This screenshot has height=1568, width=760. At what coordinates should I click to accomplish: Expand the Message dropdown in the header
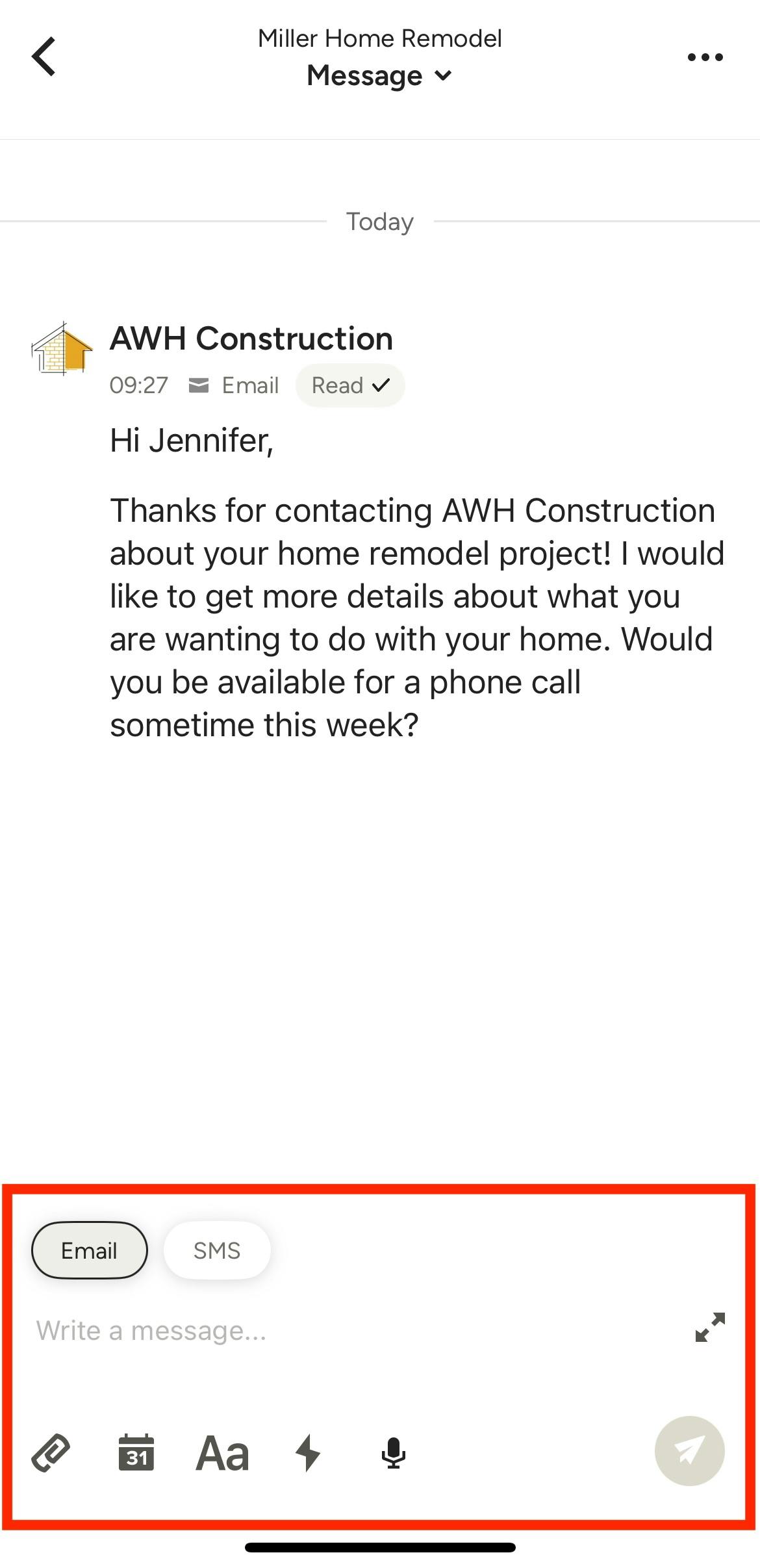click(x=379, y=75)
